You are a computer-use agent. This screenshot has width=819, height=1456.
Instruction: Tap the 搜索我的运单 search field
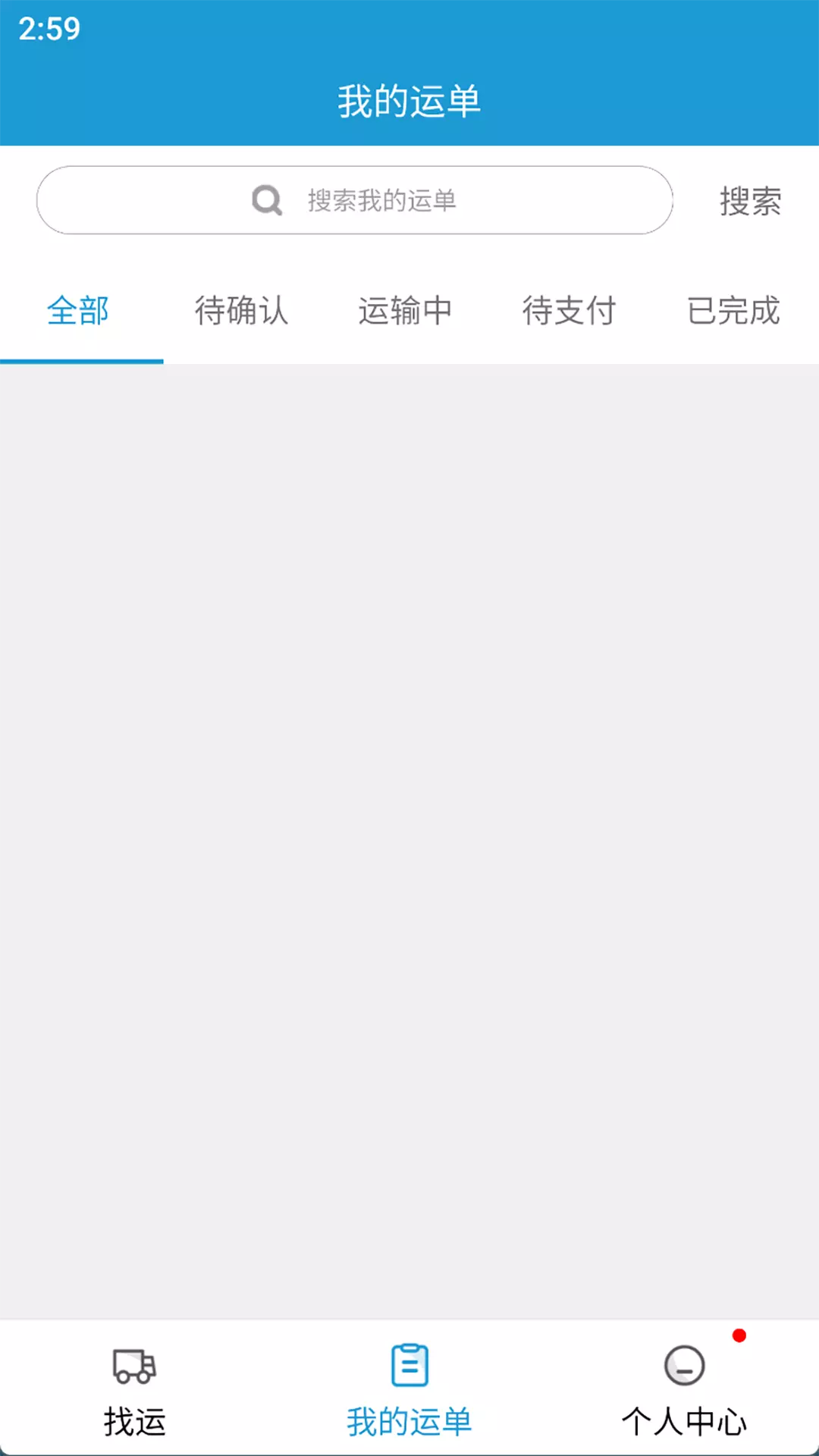click(355, 200)
